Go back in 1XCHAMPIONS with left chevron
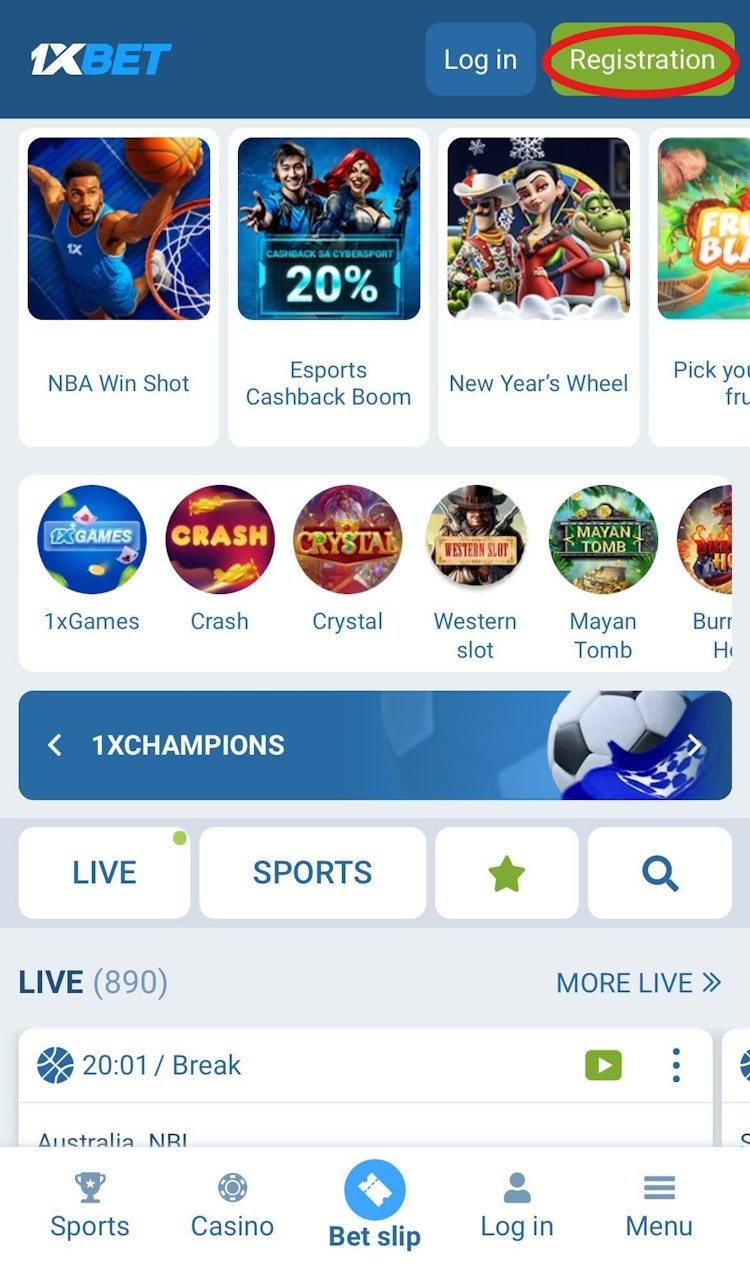Image resolution: width=750 pixels, height=1263 pixels. pos(55,745)
